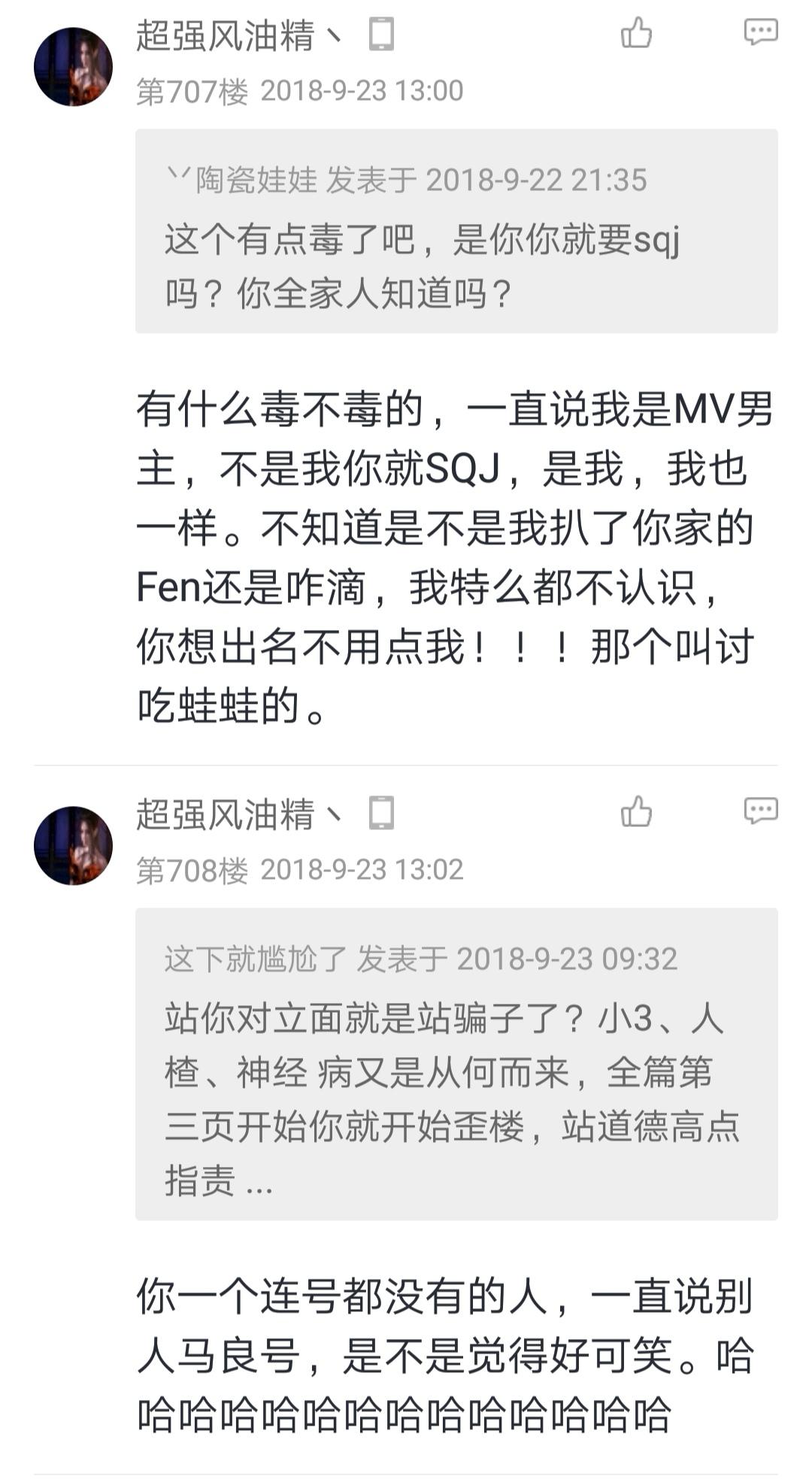Open avatar of 超强风油精 on floor 708
Screen dimensions: 812x1479
[x=73, y=845]
